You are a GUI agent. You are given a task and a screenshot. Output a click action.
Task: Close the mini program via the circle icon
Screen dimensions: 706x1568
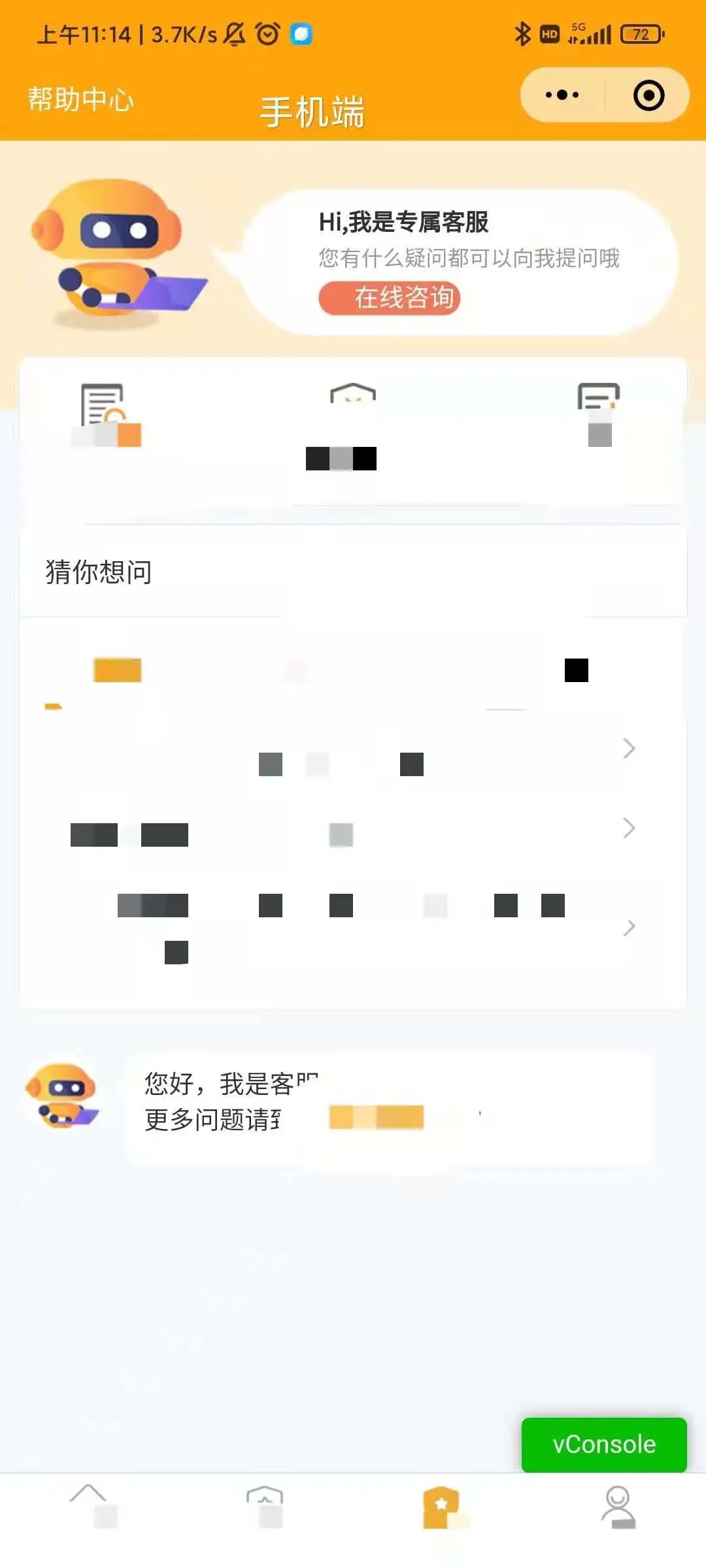(x=648, y=95)
